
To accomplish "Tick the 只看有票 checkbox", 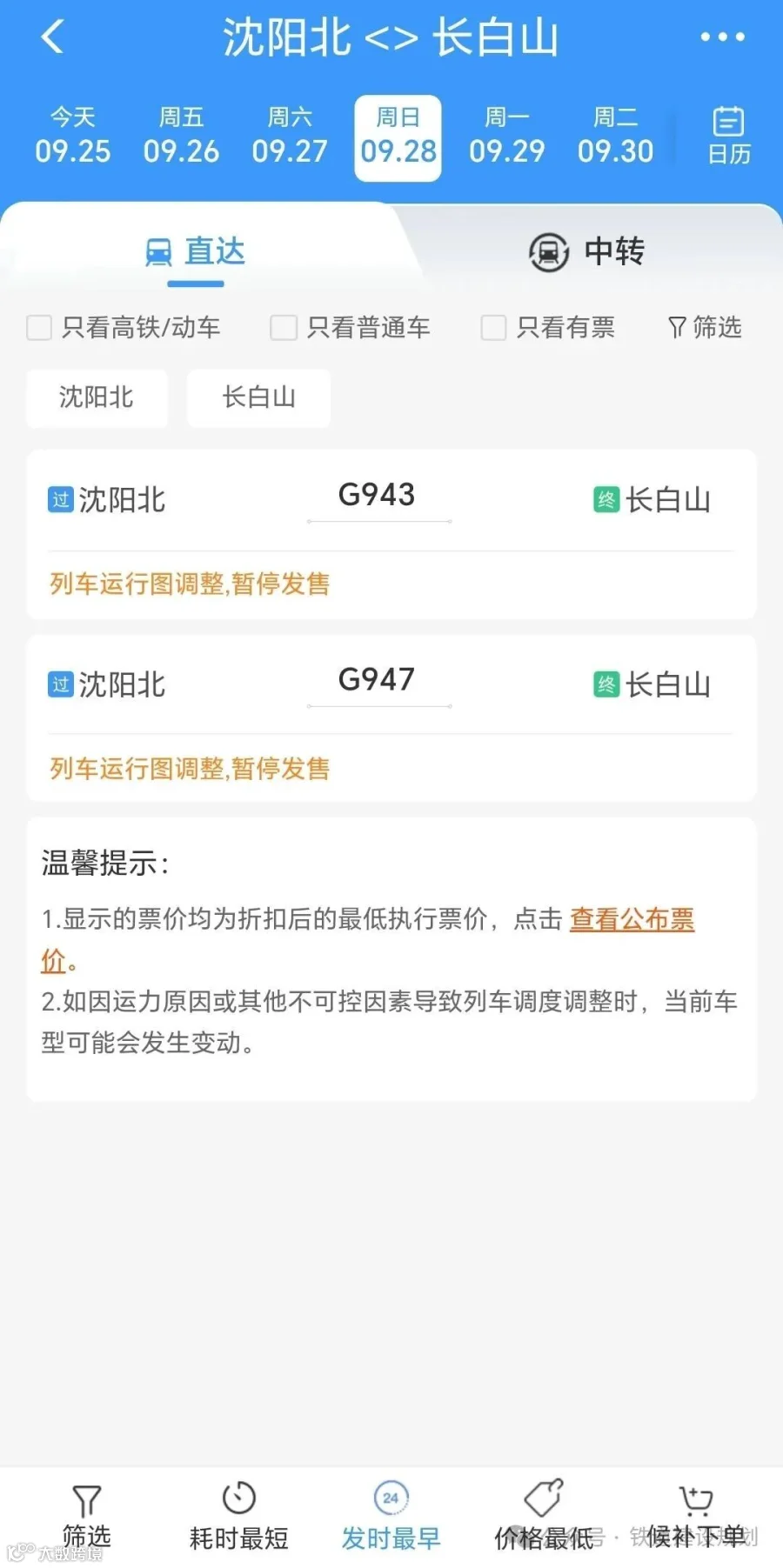I will coord(493,328).
